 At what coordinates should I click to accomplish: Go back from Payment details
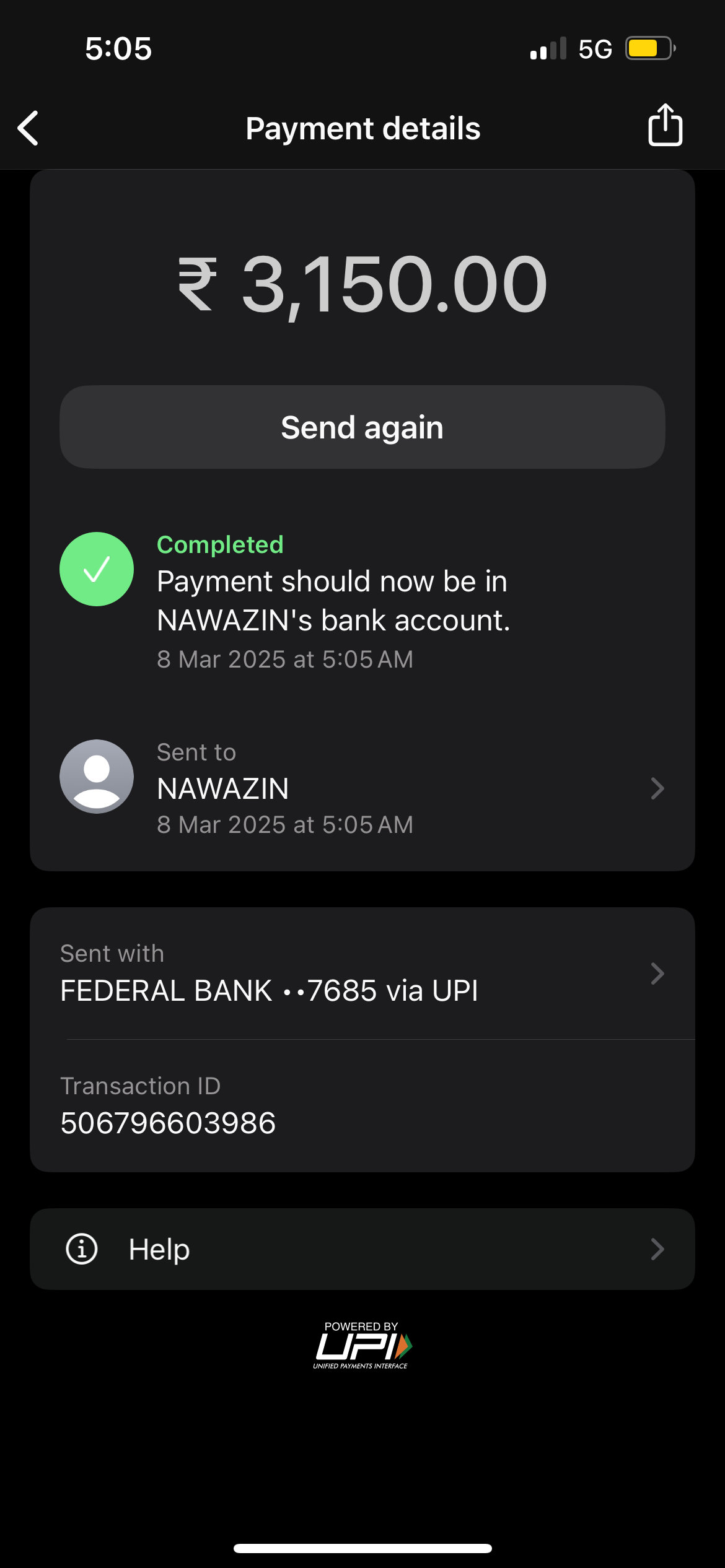(x=29, y=128)
